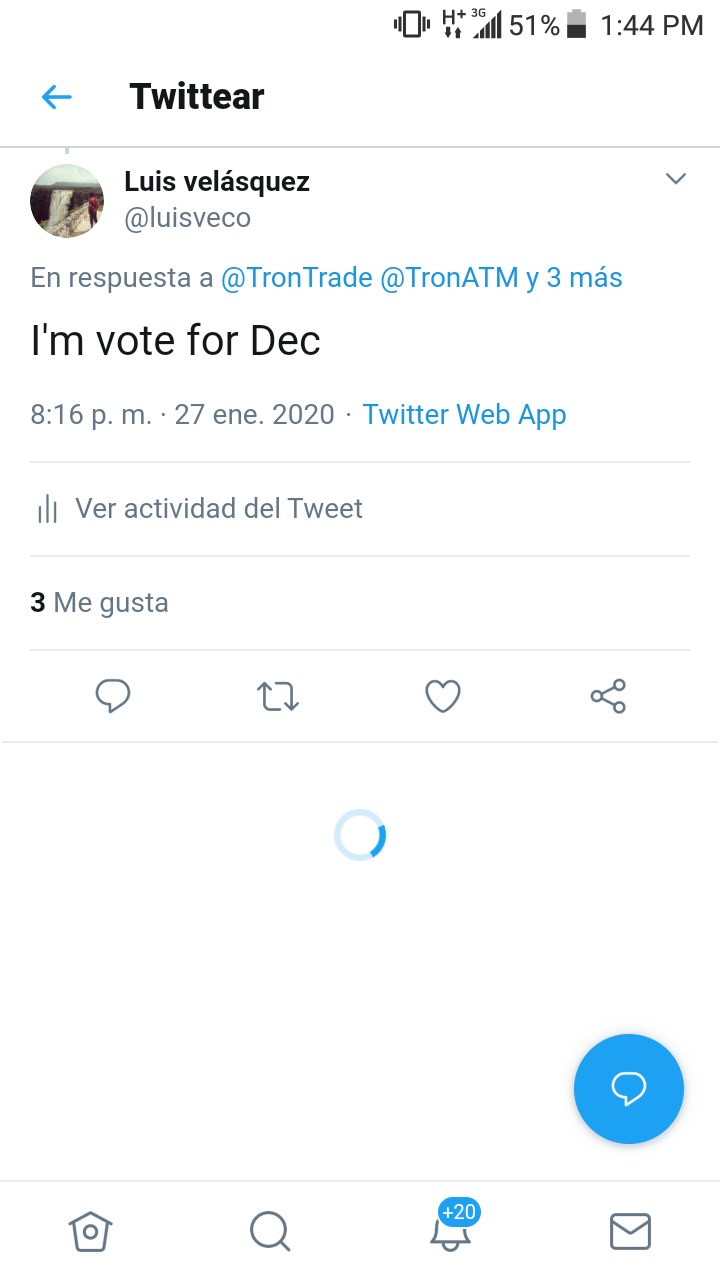This screenshot has width=720, height=1280.
Task: Switch to the Search tab
Action: tap(270, 1231)
